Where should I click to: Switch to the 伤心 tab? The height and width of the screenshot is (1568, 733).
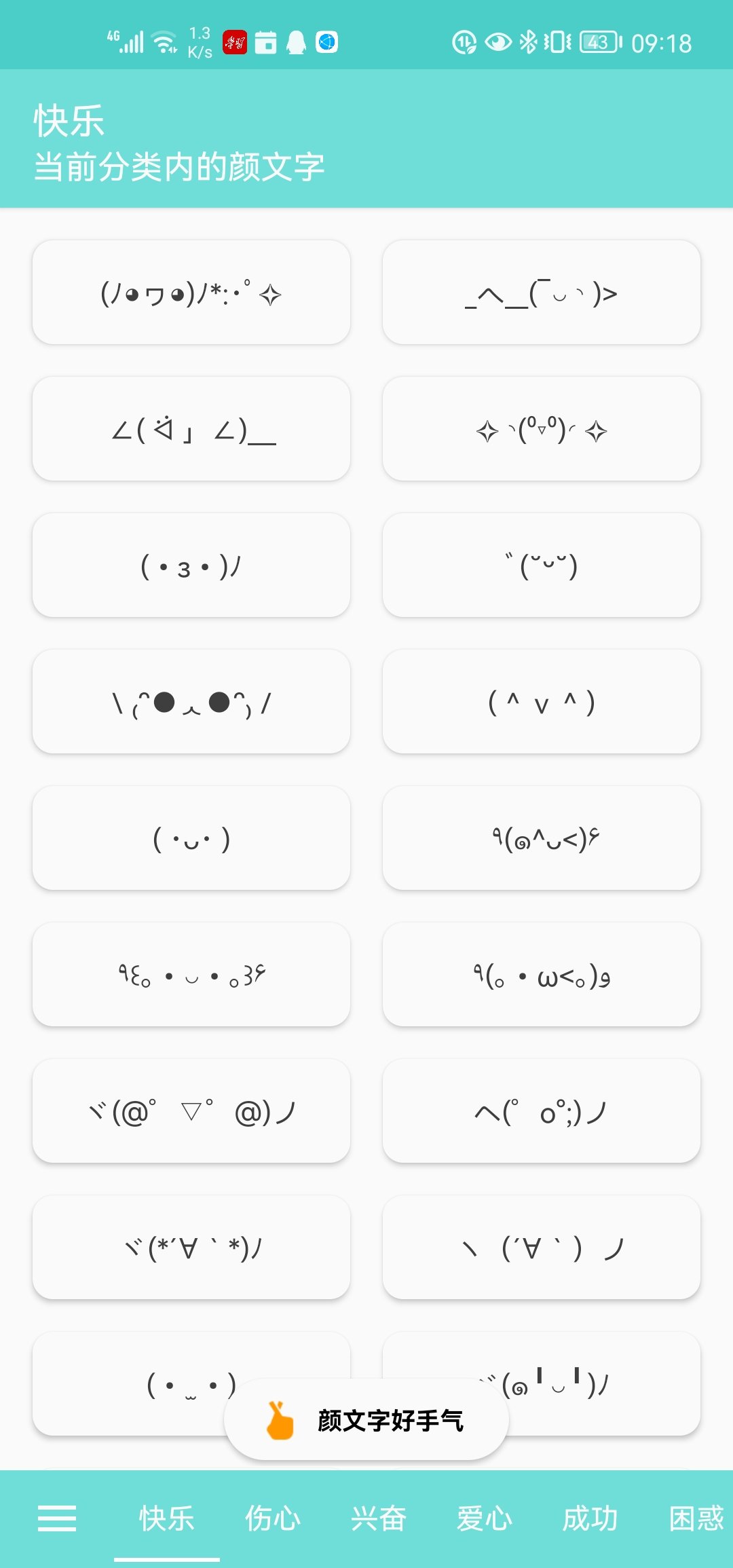click(x=272, y=1518)
